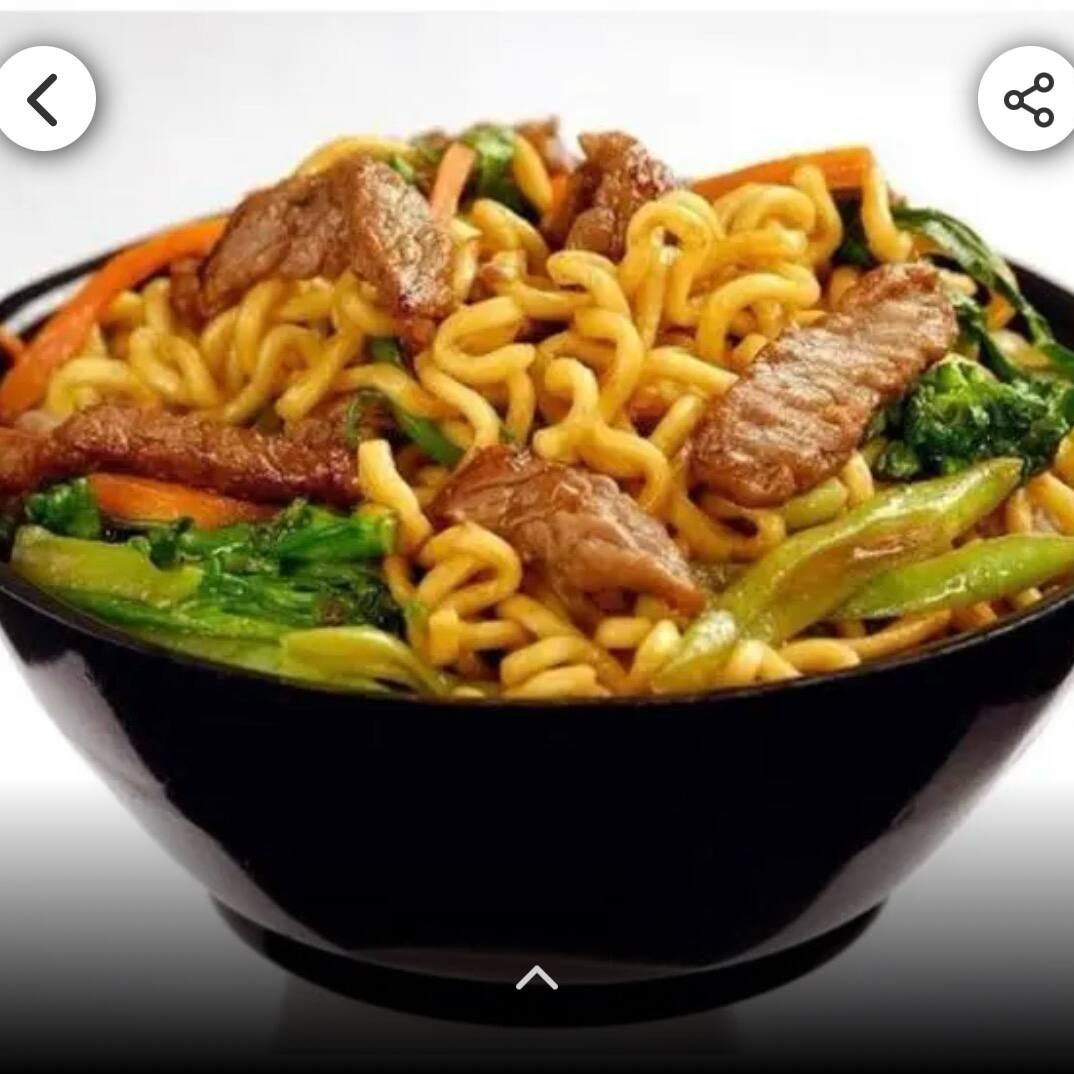Share this noodle dish photo

point(1028,99)
